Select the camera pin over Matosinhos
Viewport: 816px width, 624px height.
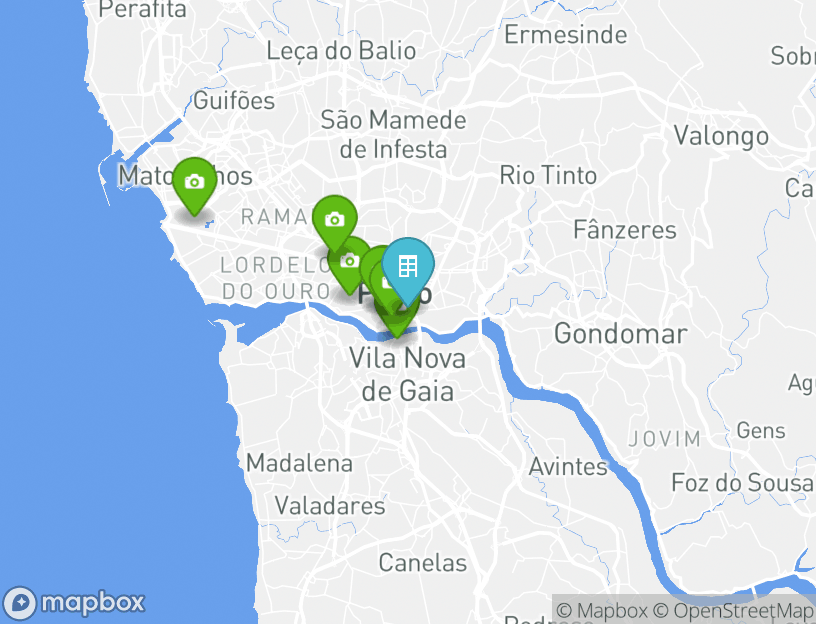coord(194,183)
